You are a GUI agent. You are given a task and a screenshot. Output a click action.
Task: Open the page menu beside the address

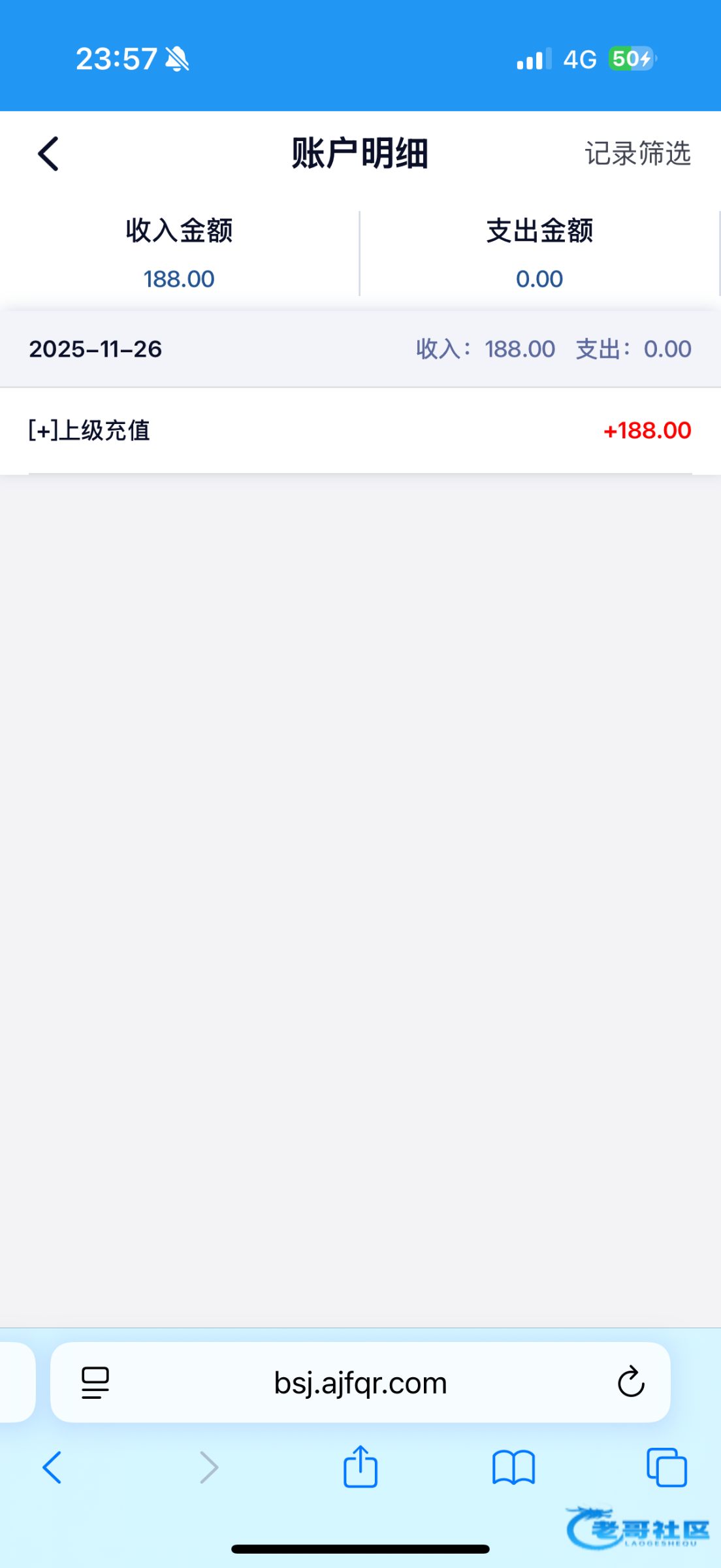point(95,1382)
